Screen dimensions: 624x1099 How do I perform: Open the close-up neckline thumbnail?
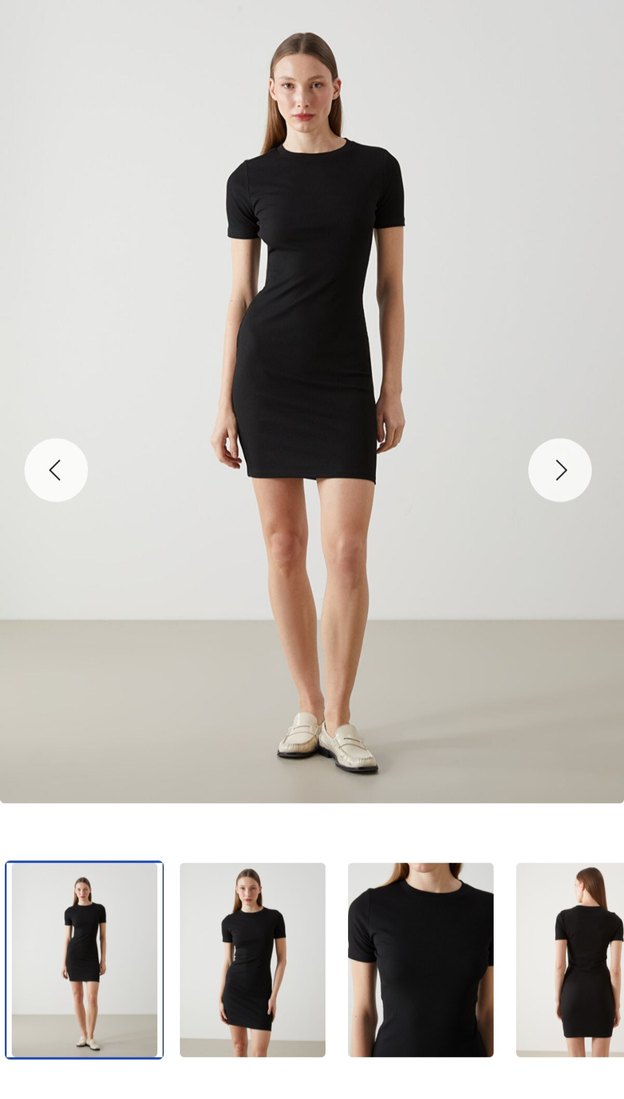click(420, 959)
